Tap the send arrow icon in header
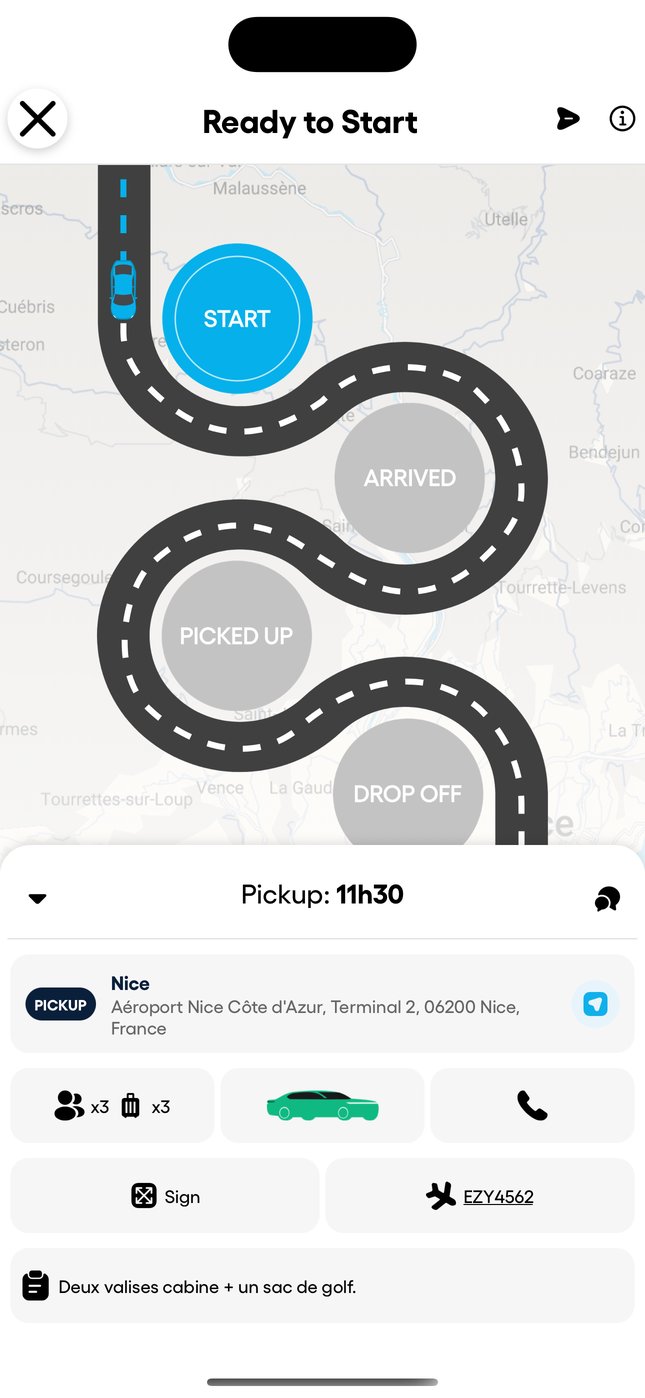 tap(568, 119)
